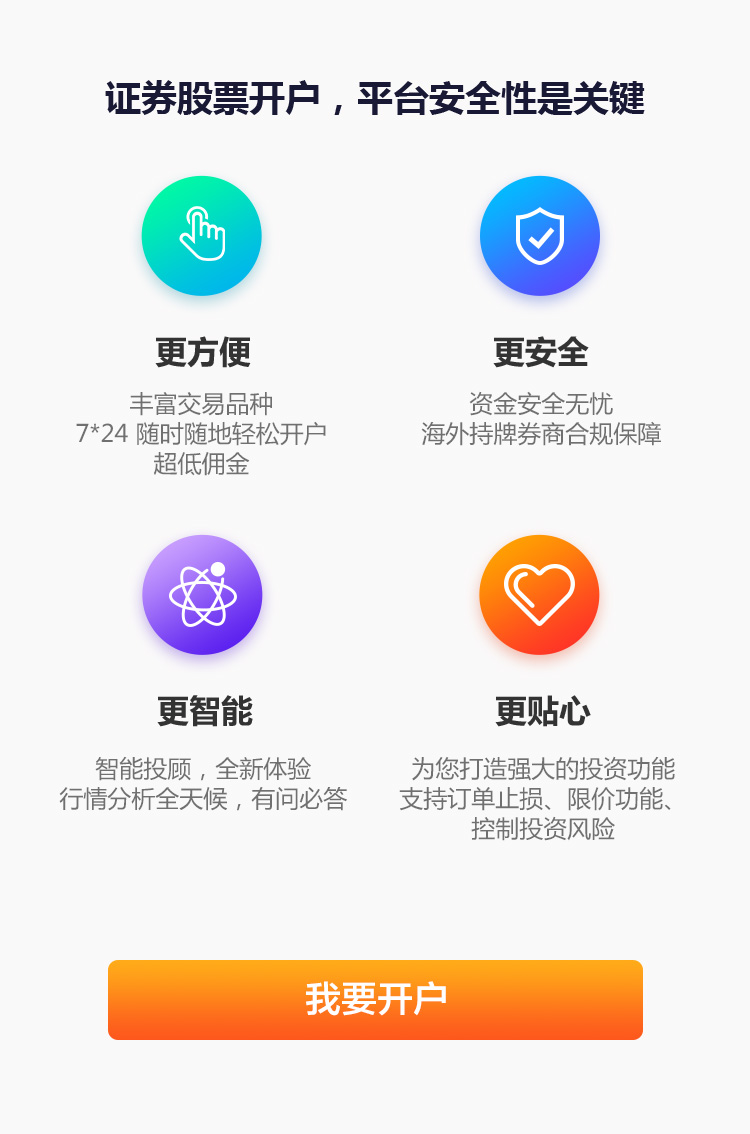Viewport: 750px width, 1134px height.
Task: Select the blue shield checkmark icon
Action: click(539, 236)
